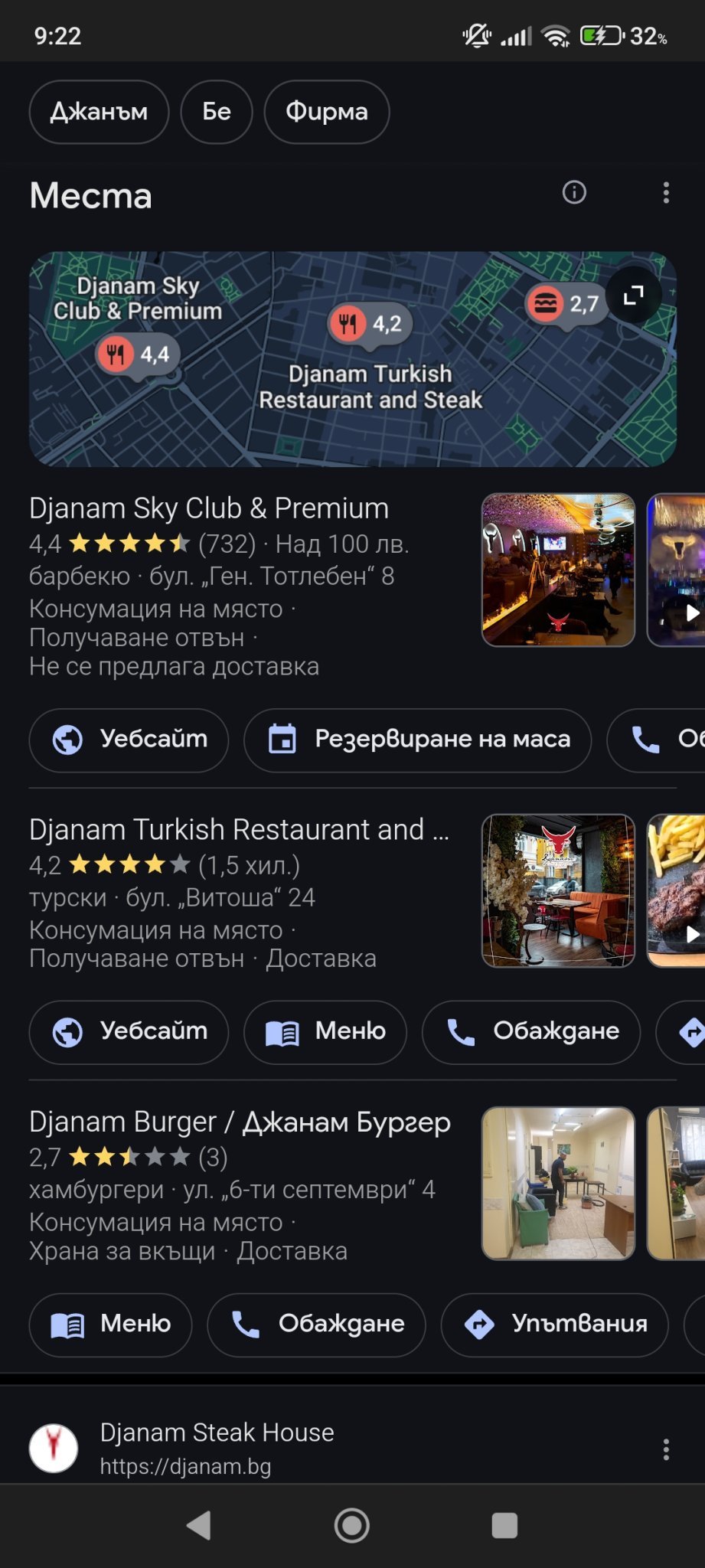
Task: Open Уебсайт for Djanam Turkish Restaurant
Action: [129, 1031]
